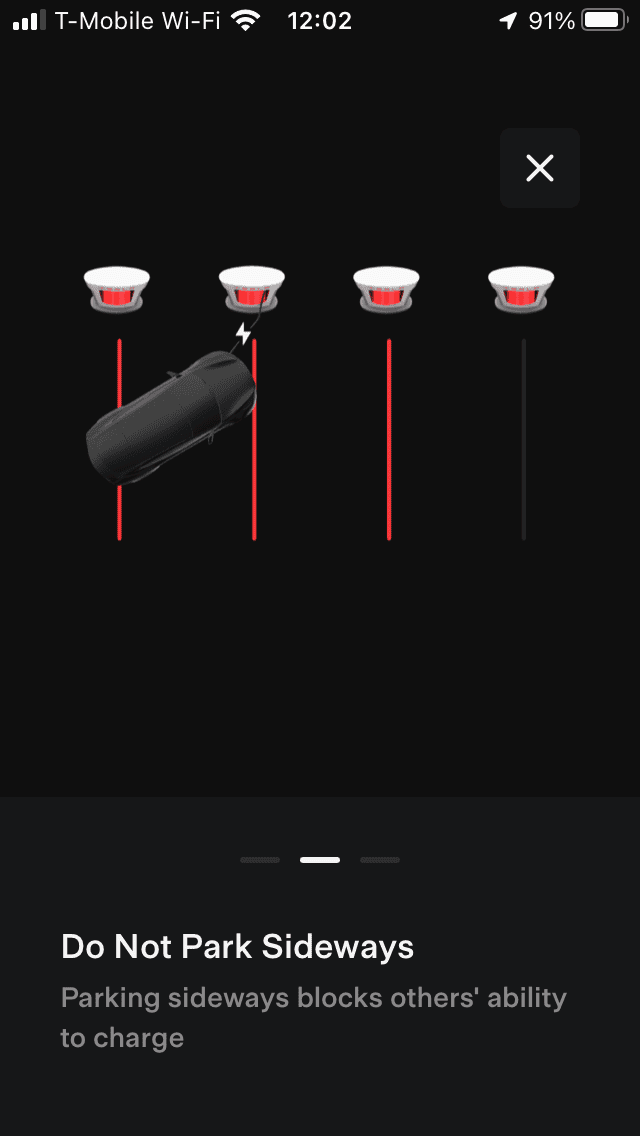Jump to the first tutorial page indicator

coord(260,860)
